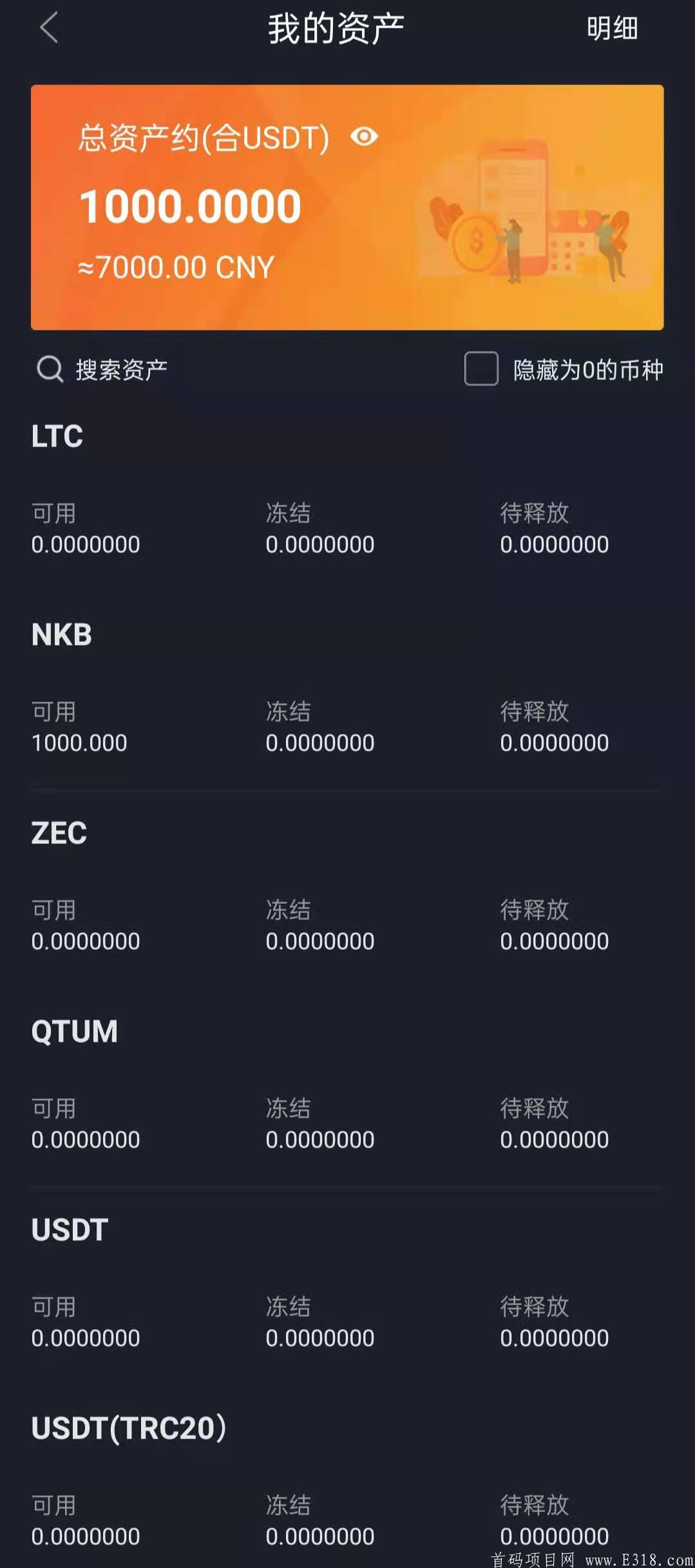Select the USDT asset row
This screenshot has width=695, height=1568.
[68, 1229]
